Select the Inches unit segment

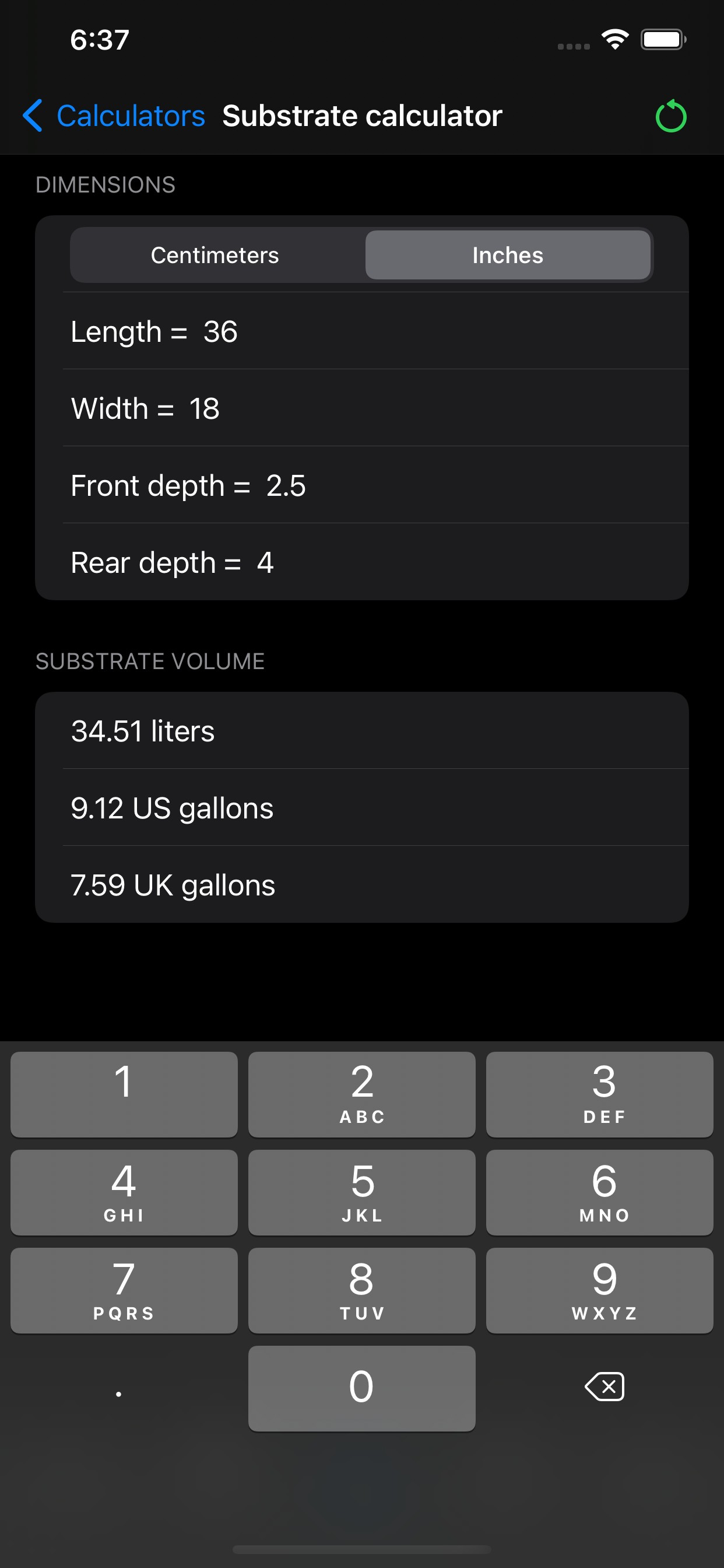click(507, 255)
